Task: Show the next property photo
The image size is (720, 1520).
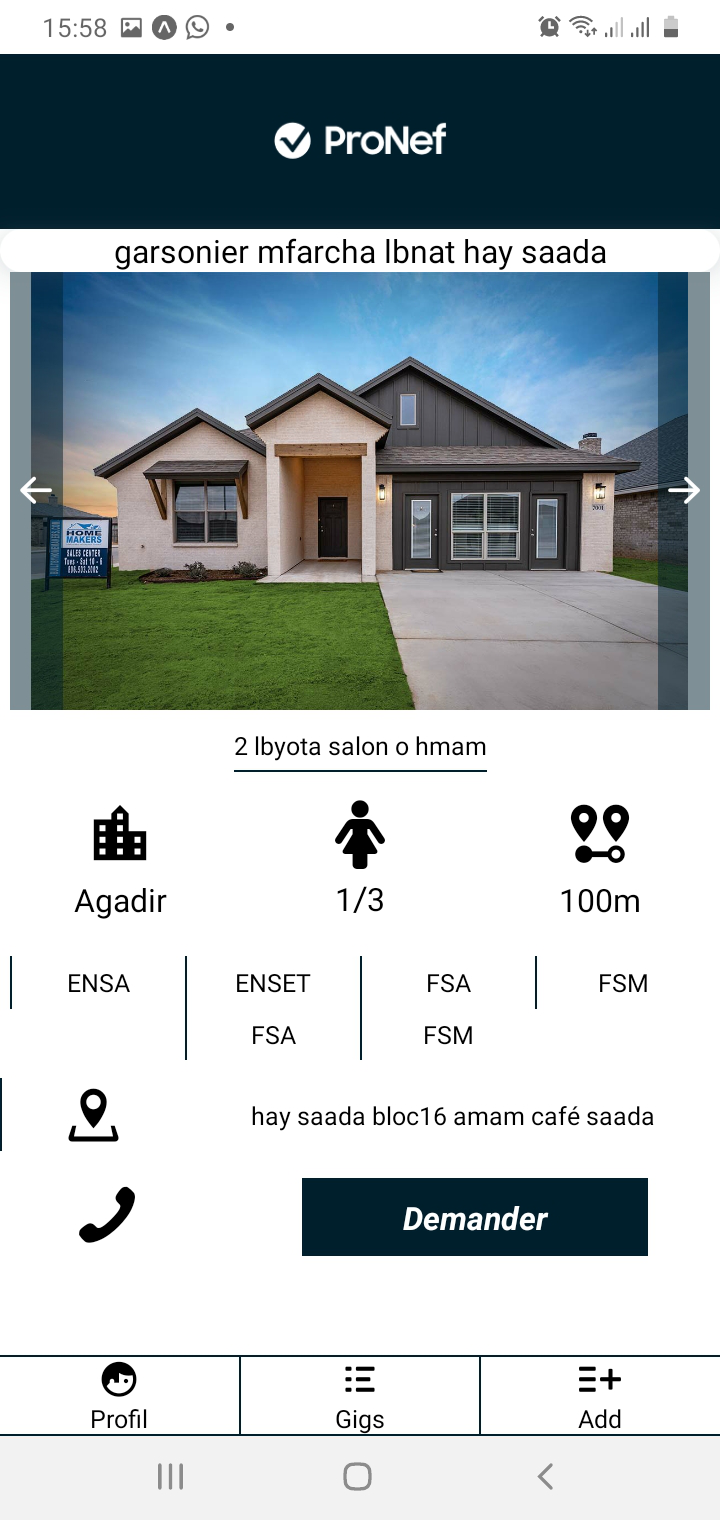Action: tap(684, 490)
